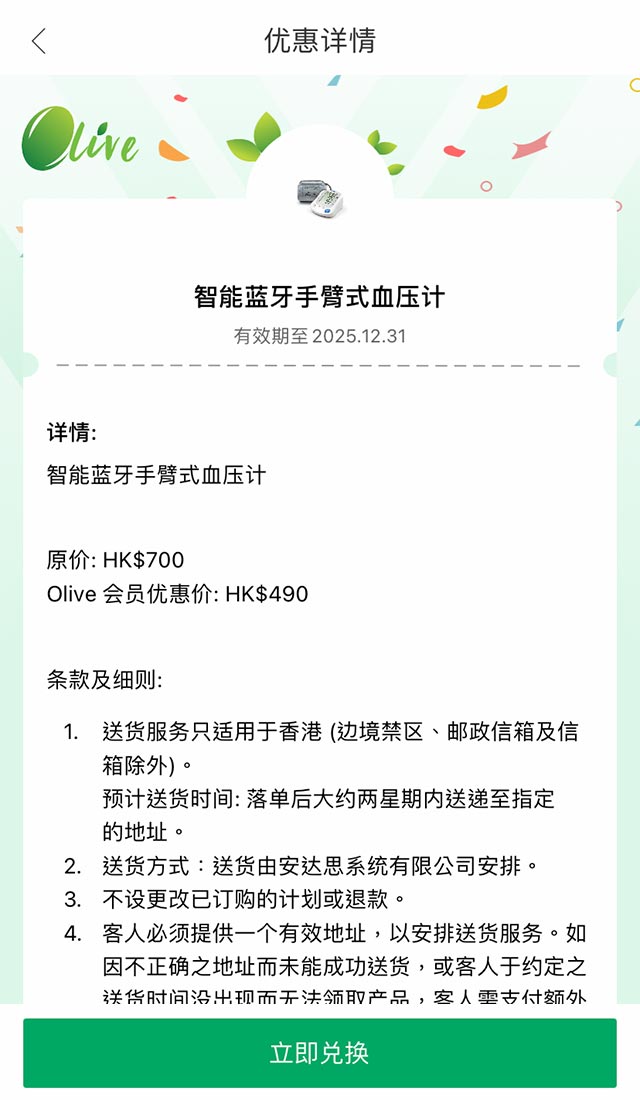This screenshot has height=1100, width=640.
Task: Tap the 立即兑换 button
Action: tap(320, 1053)
